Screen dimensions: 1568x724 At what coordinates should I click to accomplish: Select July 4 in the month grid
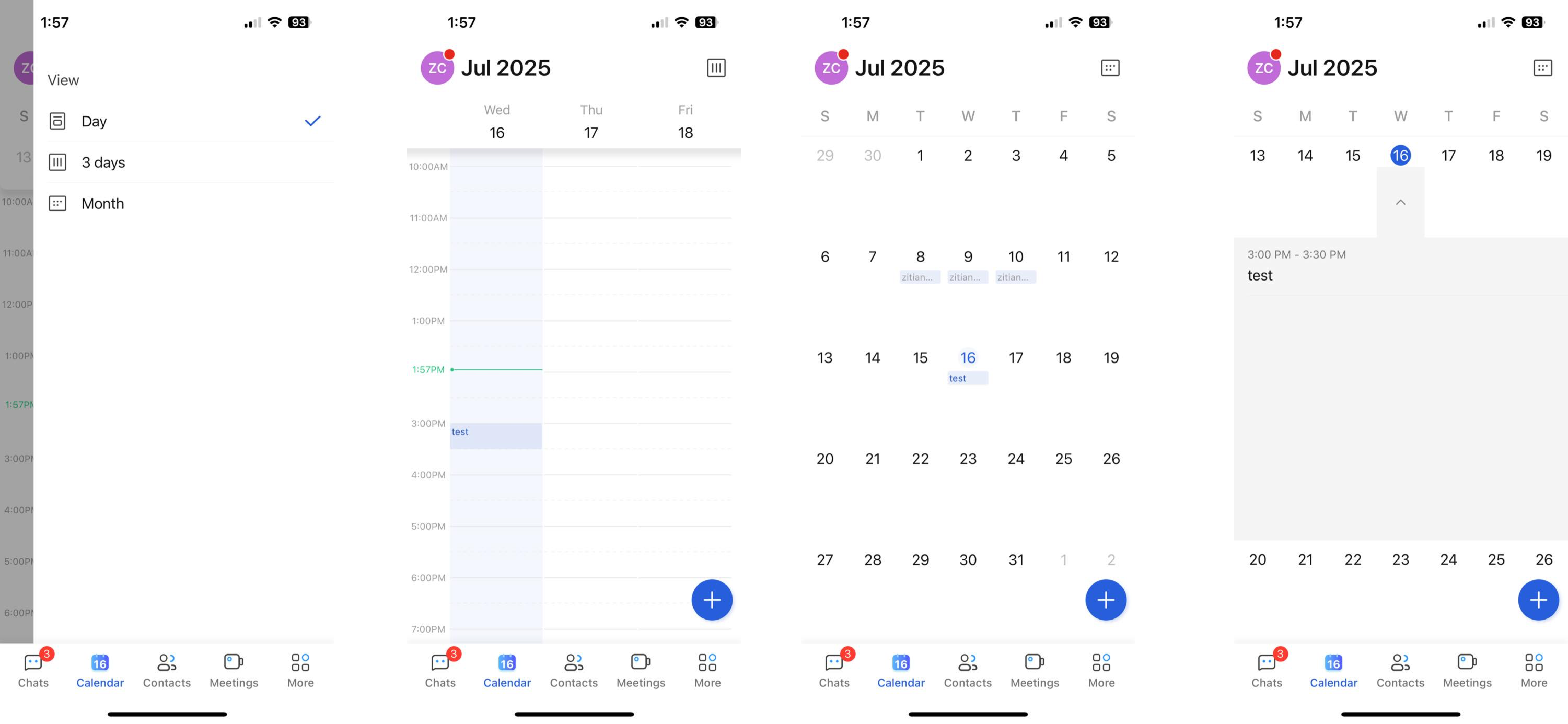click(1063, 156)
